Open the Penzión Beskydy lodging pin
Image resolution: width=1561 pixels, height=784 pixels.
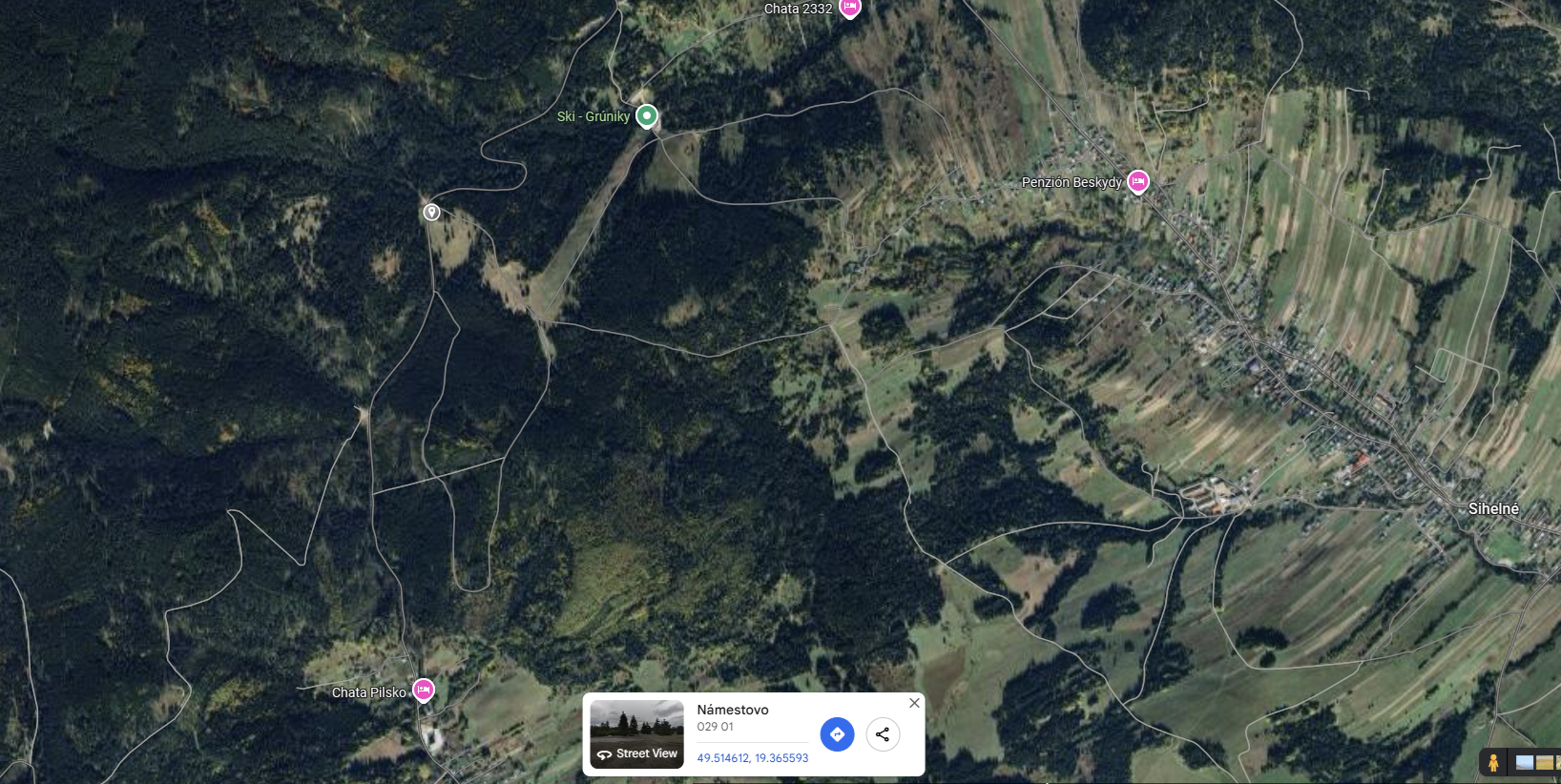coord(1137,181)
